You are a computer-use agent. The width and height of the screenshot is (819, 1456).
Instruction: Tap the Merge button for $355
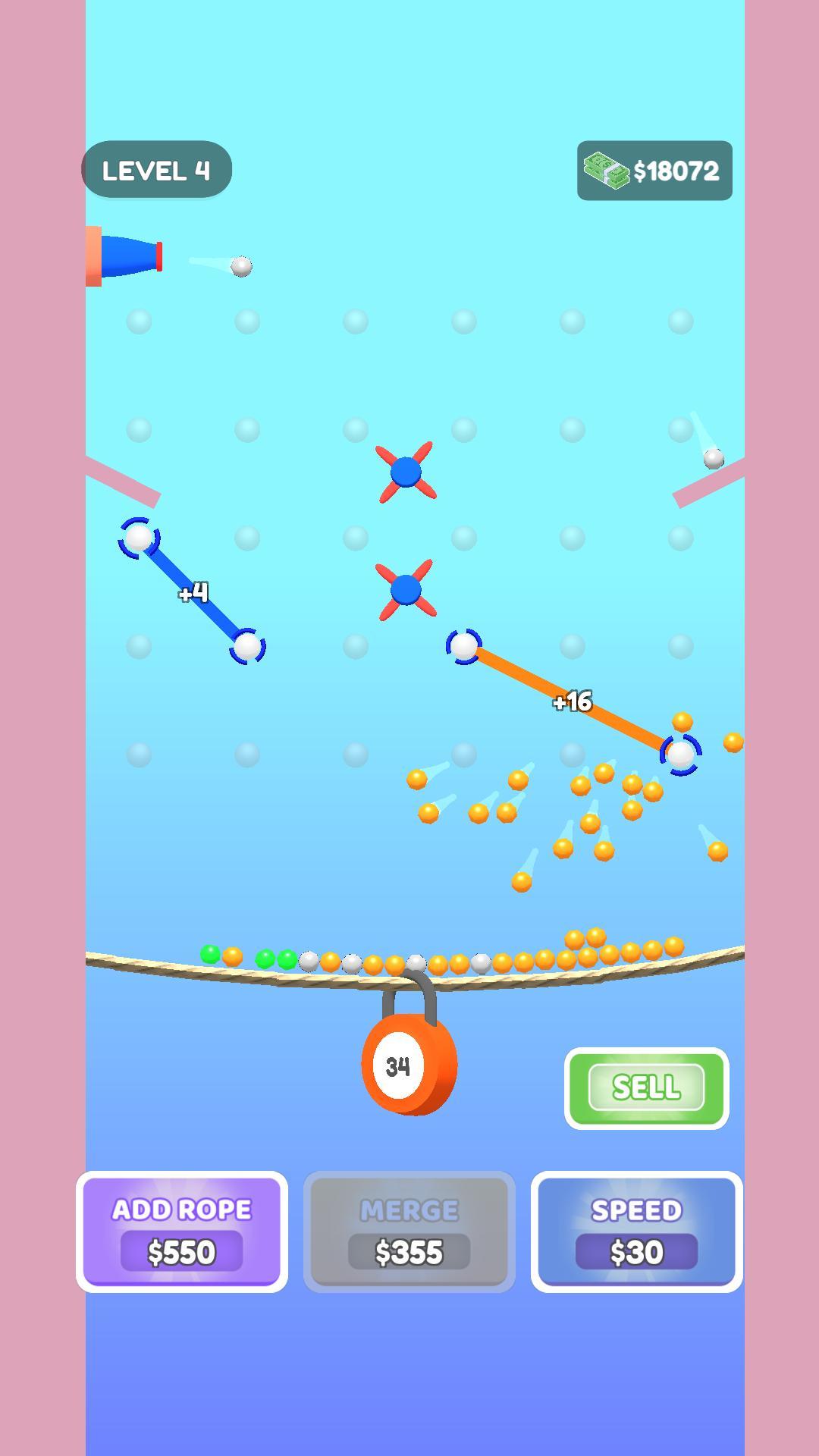(x=409, y=1232)
